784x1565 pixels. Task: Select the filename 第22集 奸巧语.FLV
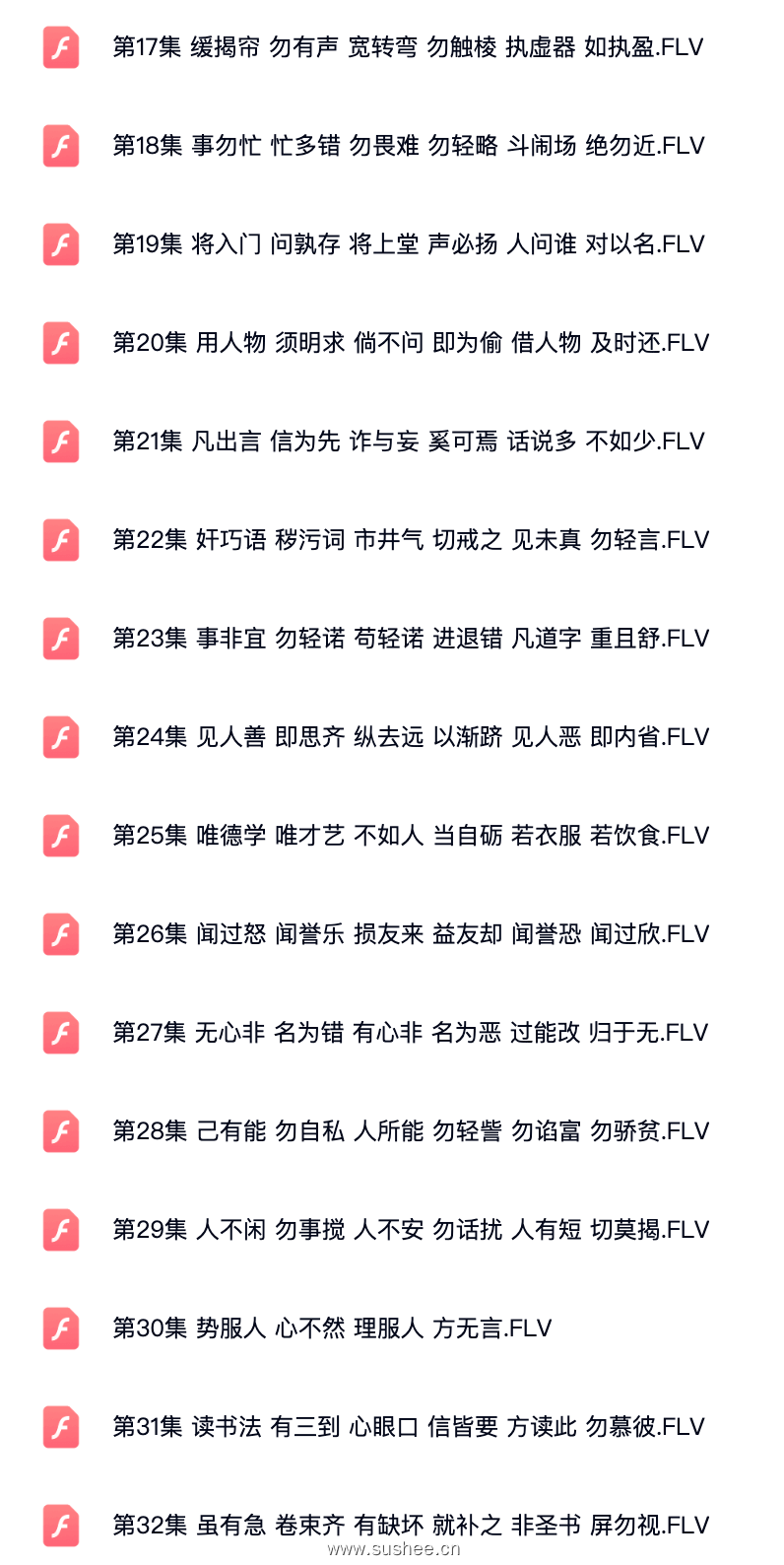(x=409, y=540)
